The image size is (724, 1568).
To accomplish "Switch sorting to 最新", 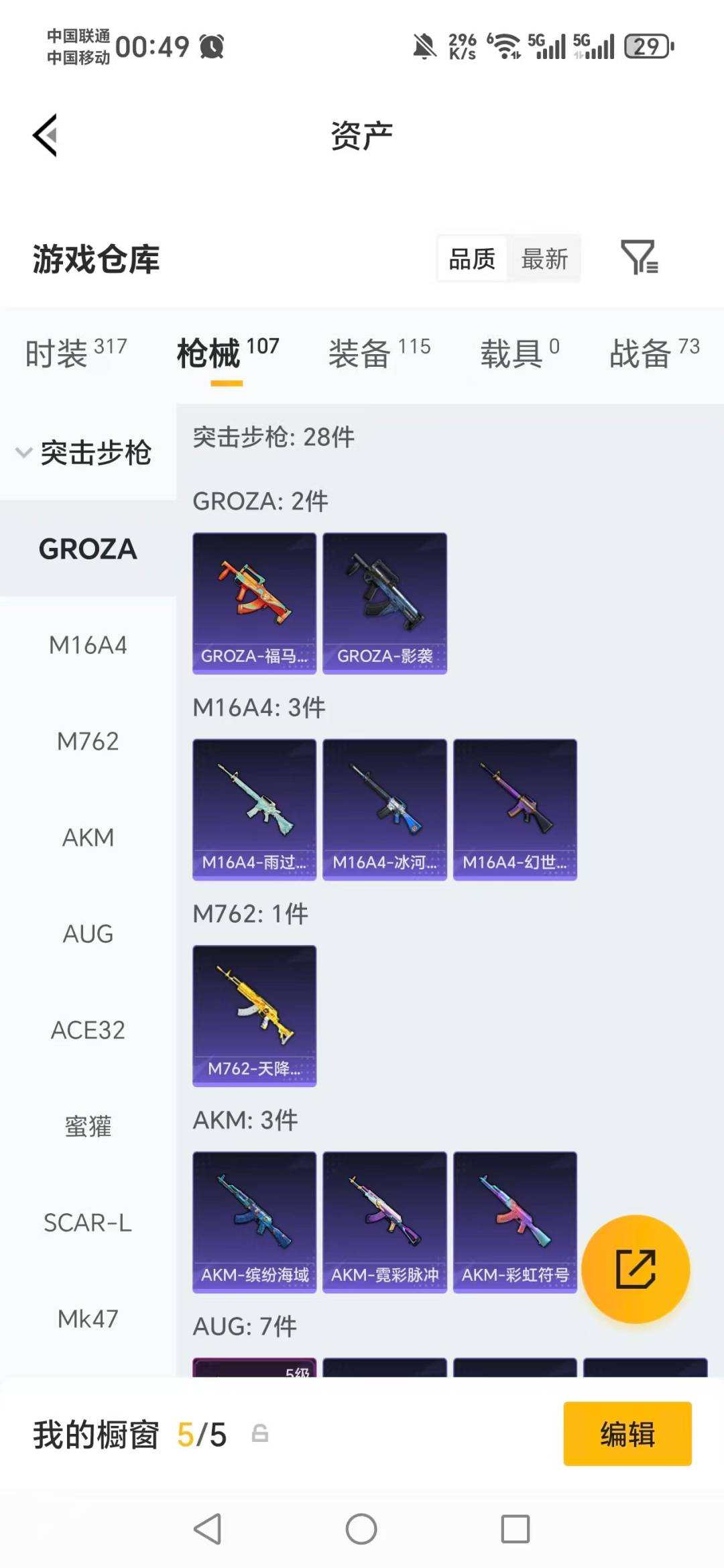I will [x=545, y=258].
